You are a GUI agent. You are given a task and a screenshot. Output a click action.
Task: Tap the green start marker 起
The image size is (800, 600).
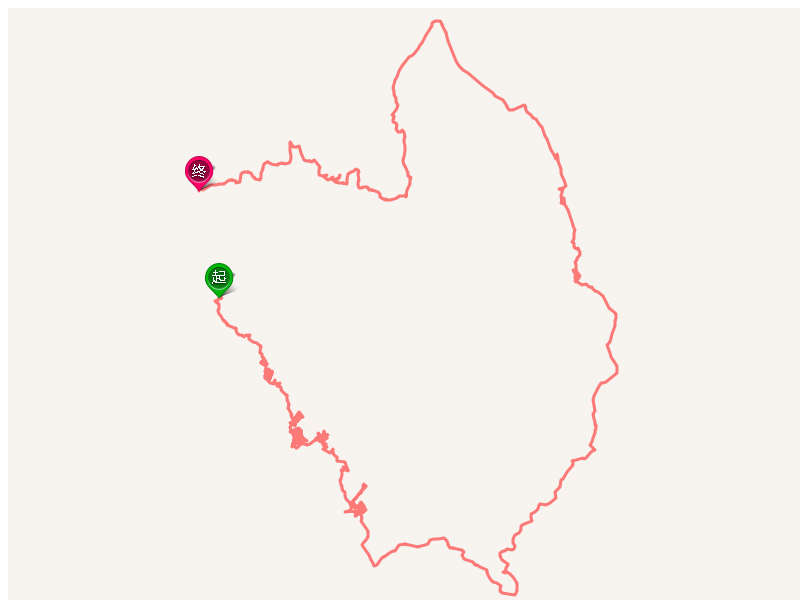(219, 278)
